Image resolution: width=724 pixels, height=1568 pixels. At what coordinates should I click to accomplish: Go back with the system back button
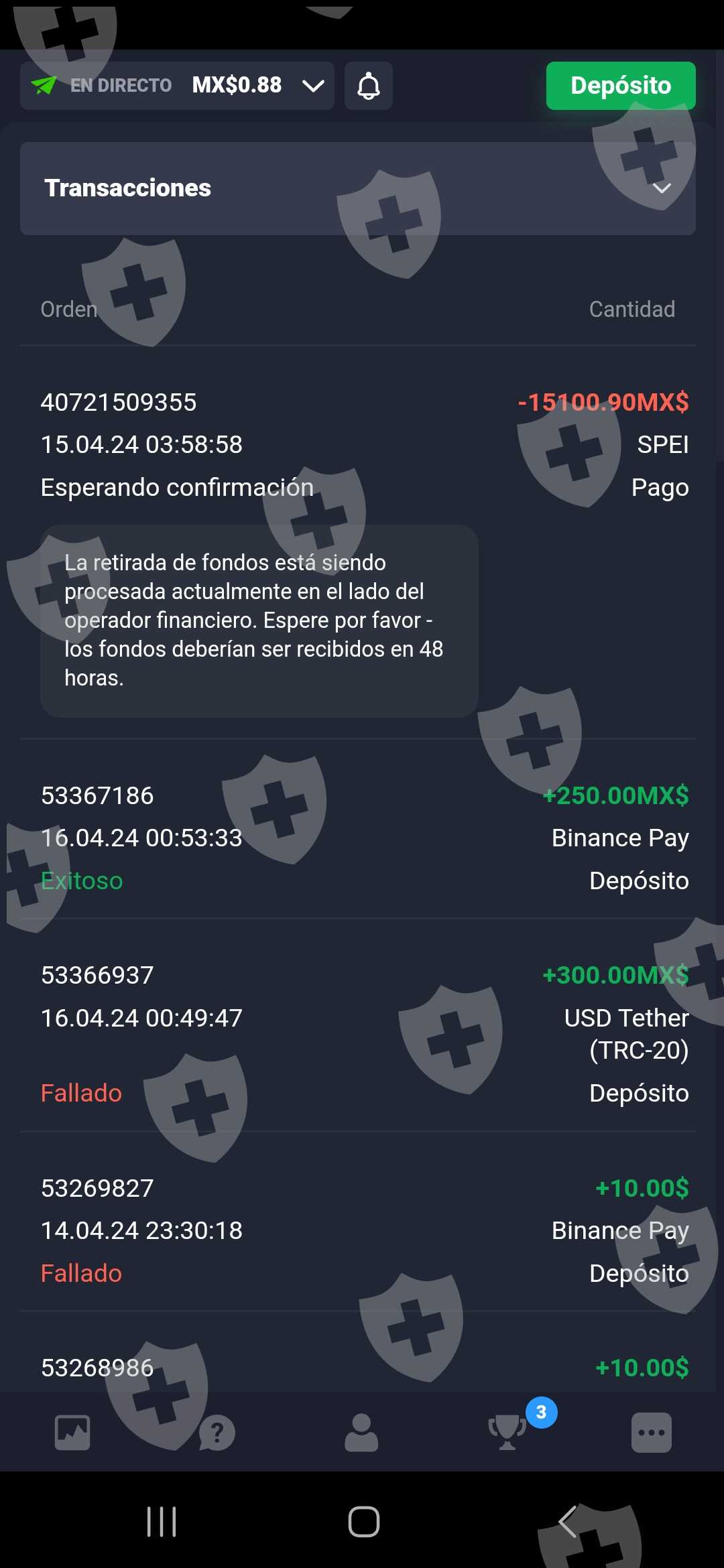point(568,1521)
